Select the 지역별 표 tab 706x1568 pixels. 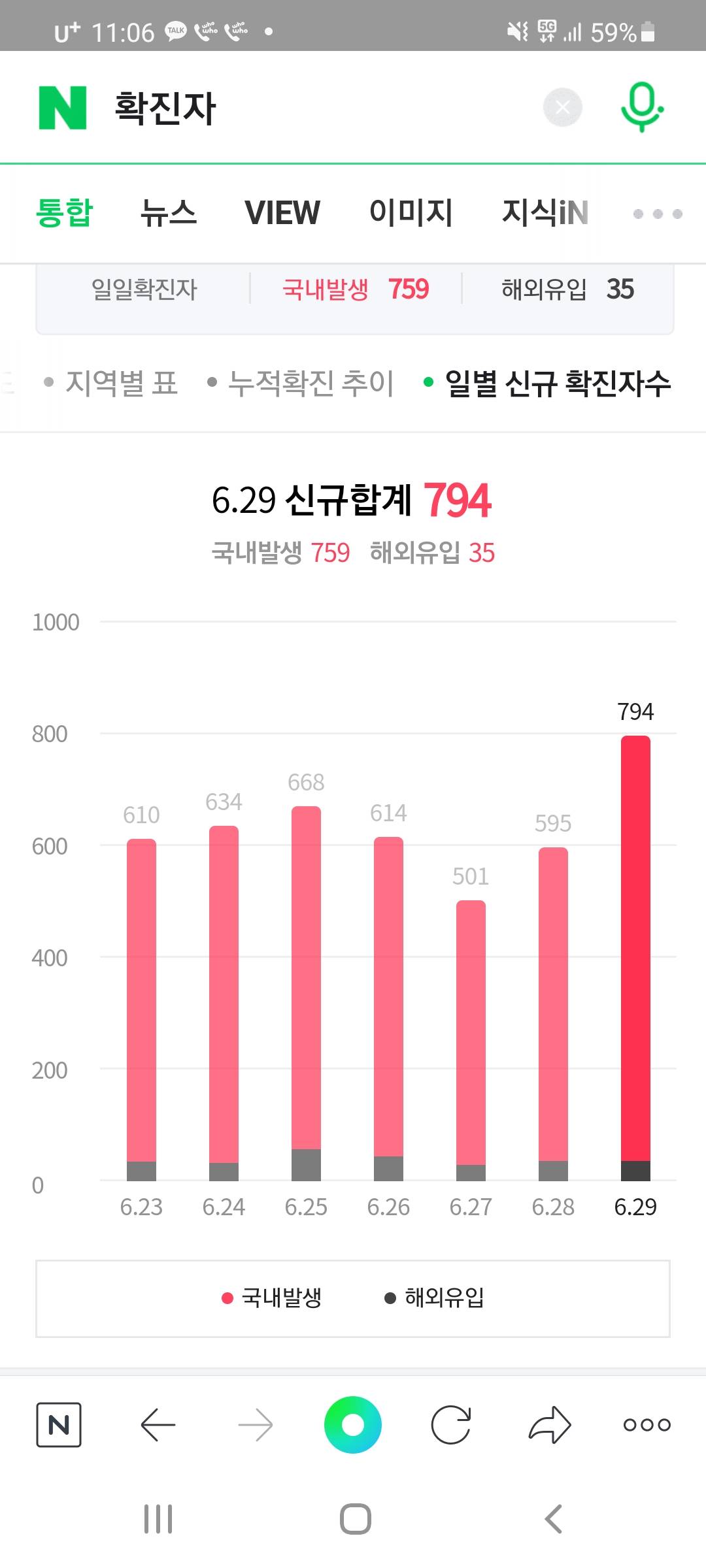coord(111,383)
